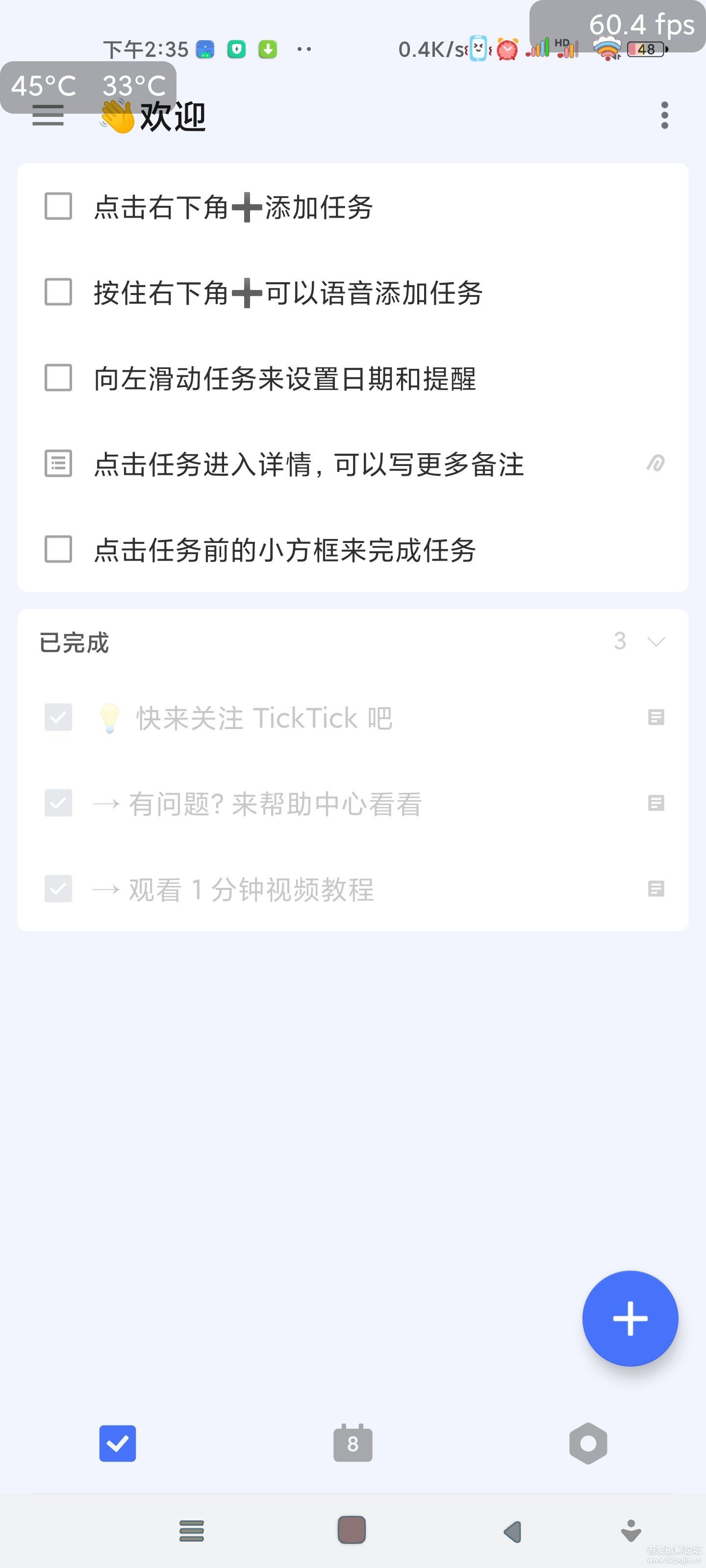The width and height of the screenshot is (706, 1568).
Task: Switch to the settings tab
Action: click(588, 1443)
